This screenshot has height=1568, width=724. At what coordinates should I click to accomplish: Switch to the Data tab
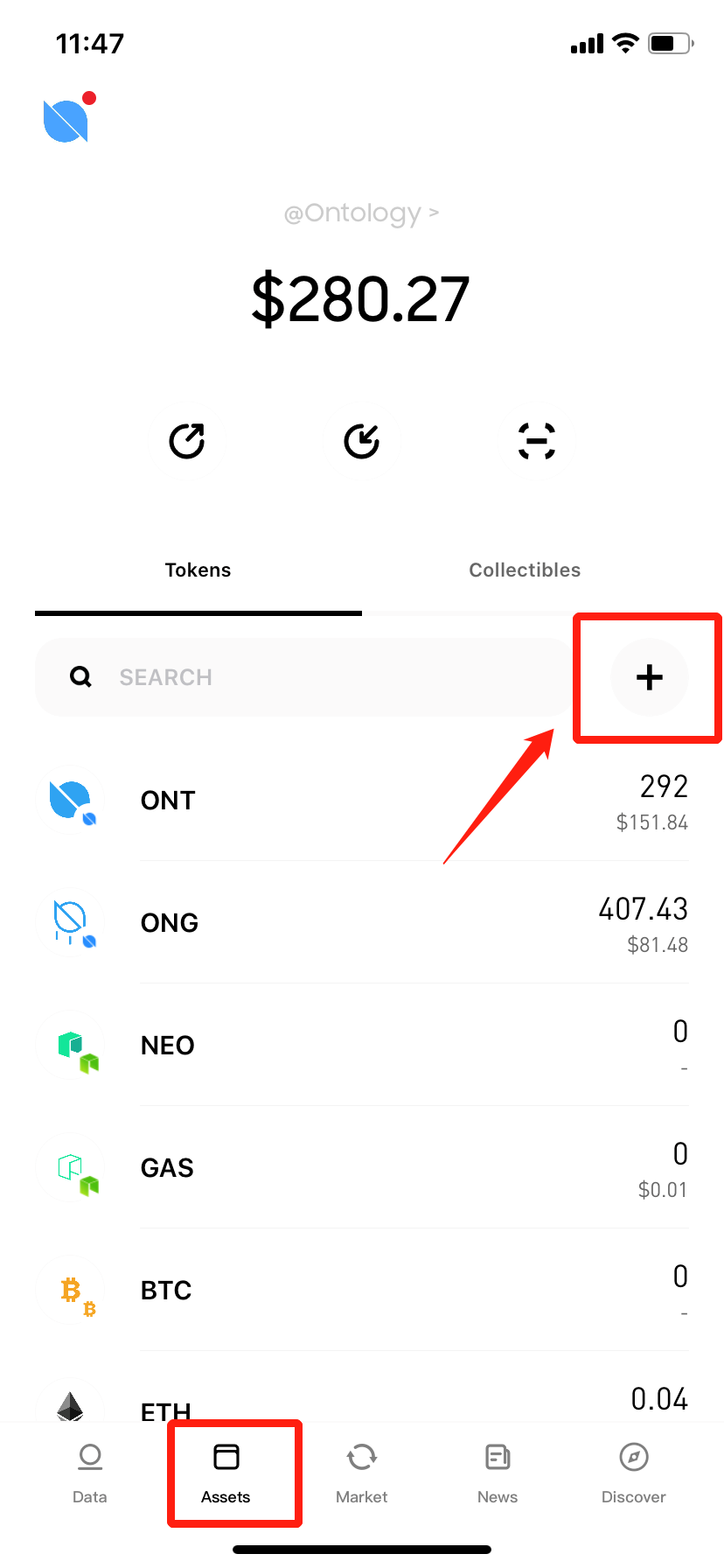tap(90, 1473)
